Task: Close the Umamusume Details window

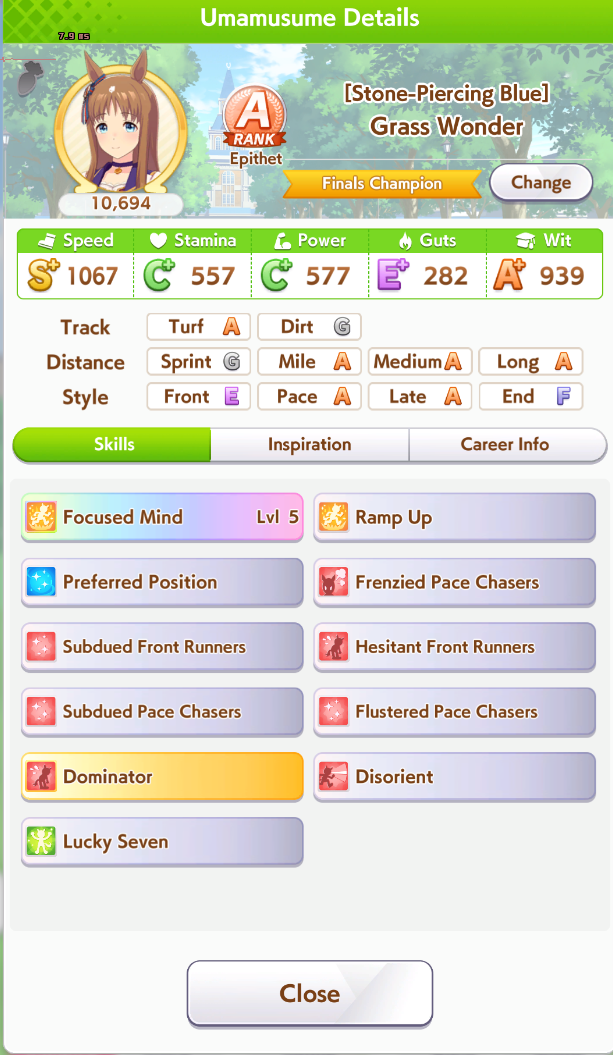Action: click(309, 994)
